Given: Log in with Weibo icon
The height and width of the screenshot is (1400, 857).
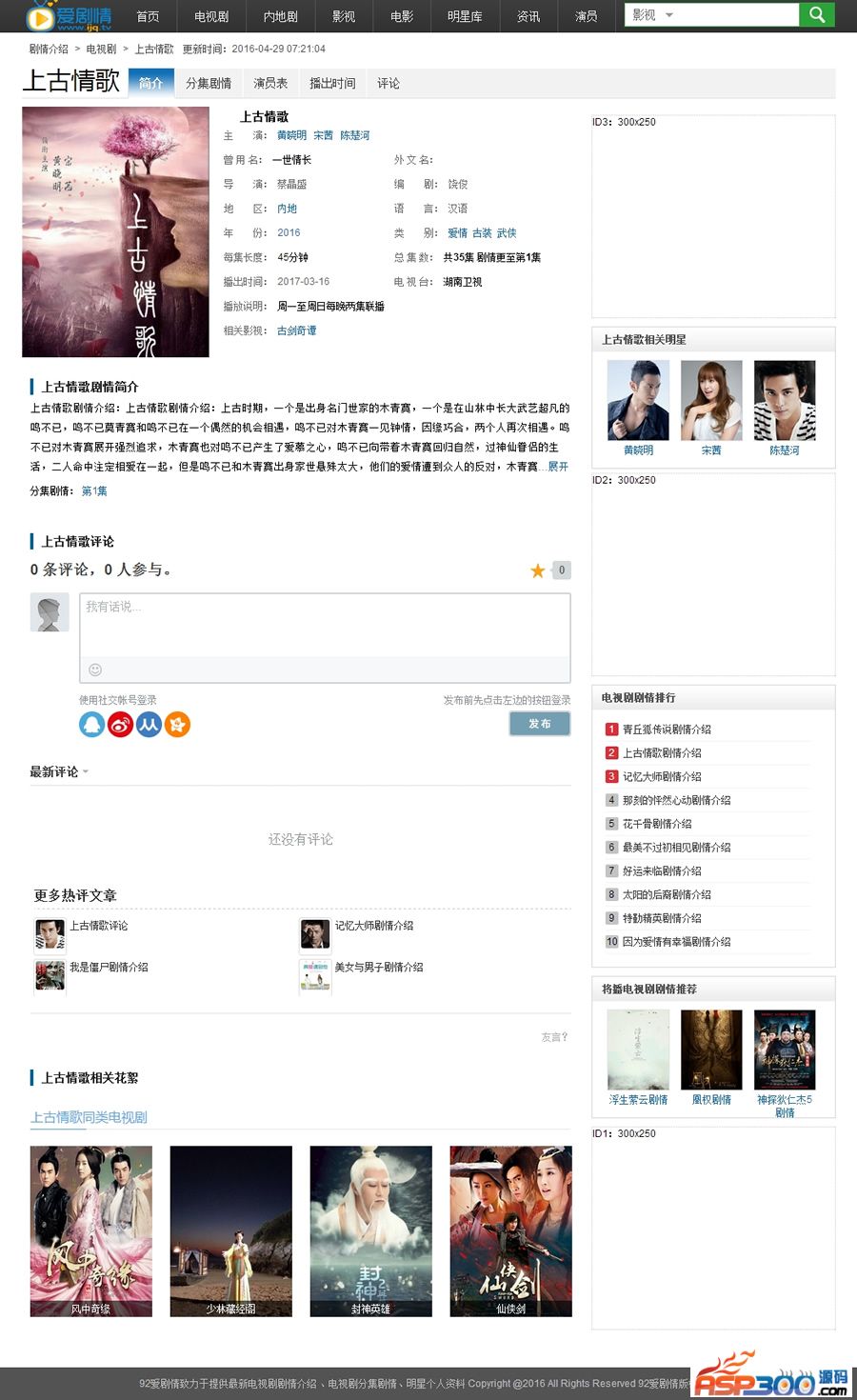Looking at the screenshot, I should coord(120,725).
